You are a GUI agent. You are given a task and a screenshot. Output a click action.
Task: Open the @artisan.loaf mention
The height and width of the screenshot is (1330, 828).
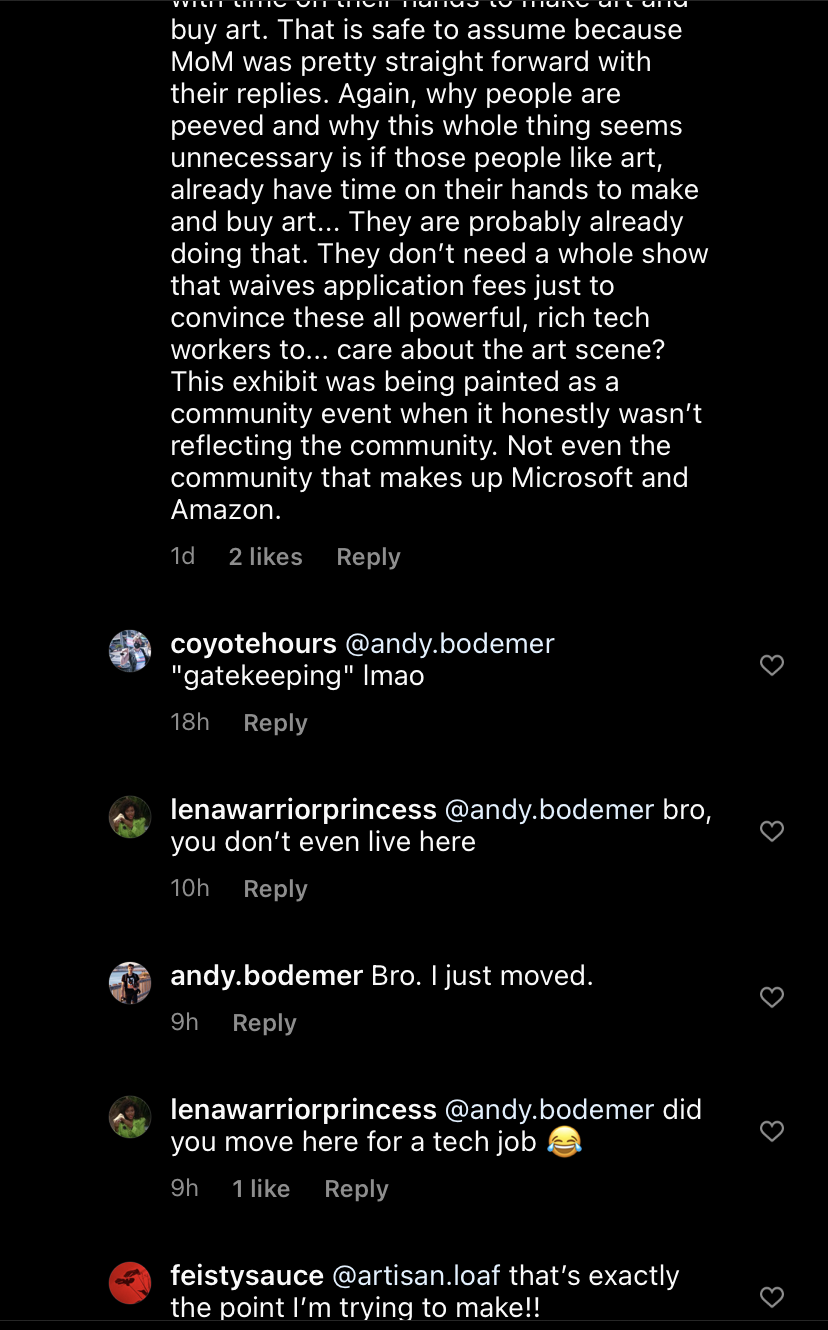tap(417, 1276)
